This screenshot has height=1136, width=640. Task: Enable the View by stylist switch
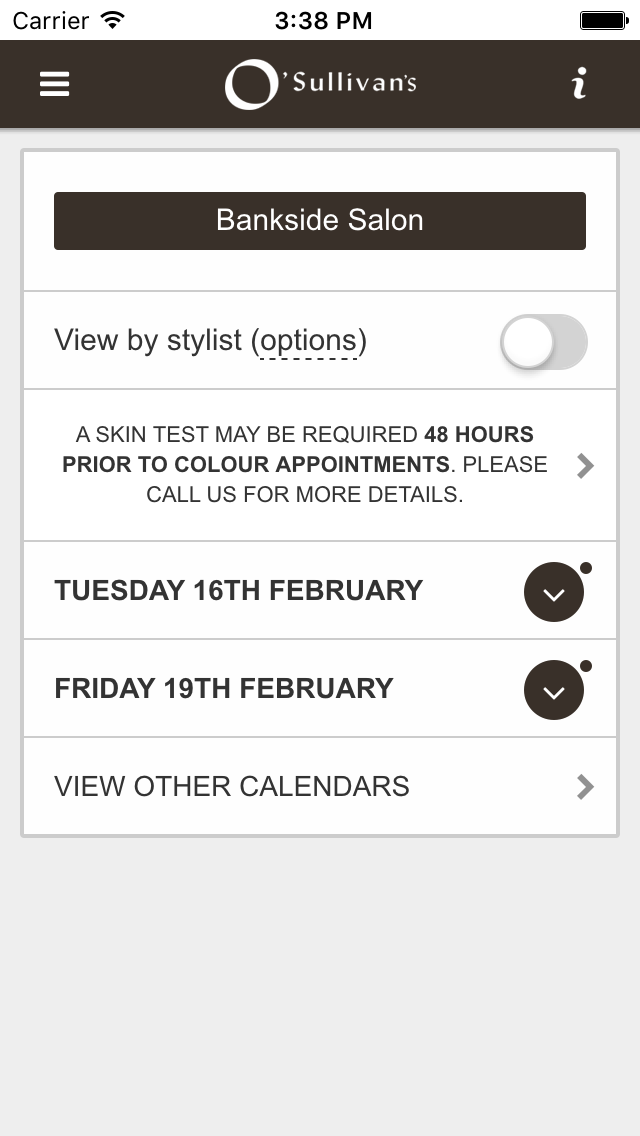click(x=543, y=341)
